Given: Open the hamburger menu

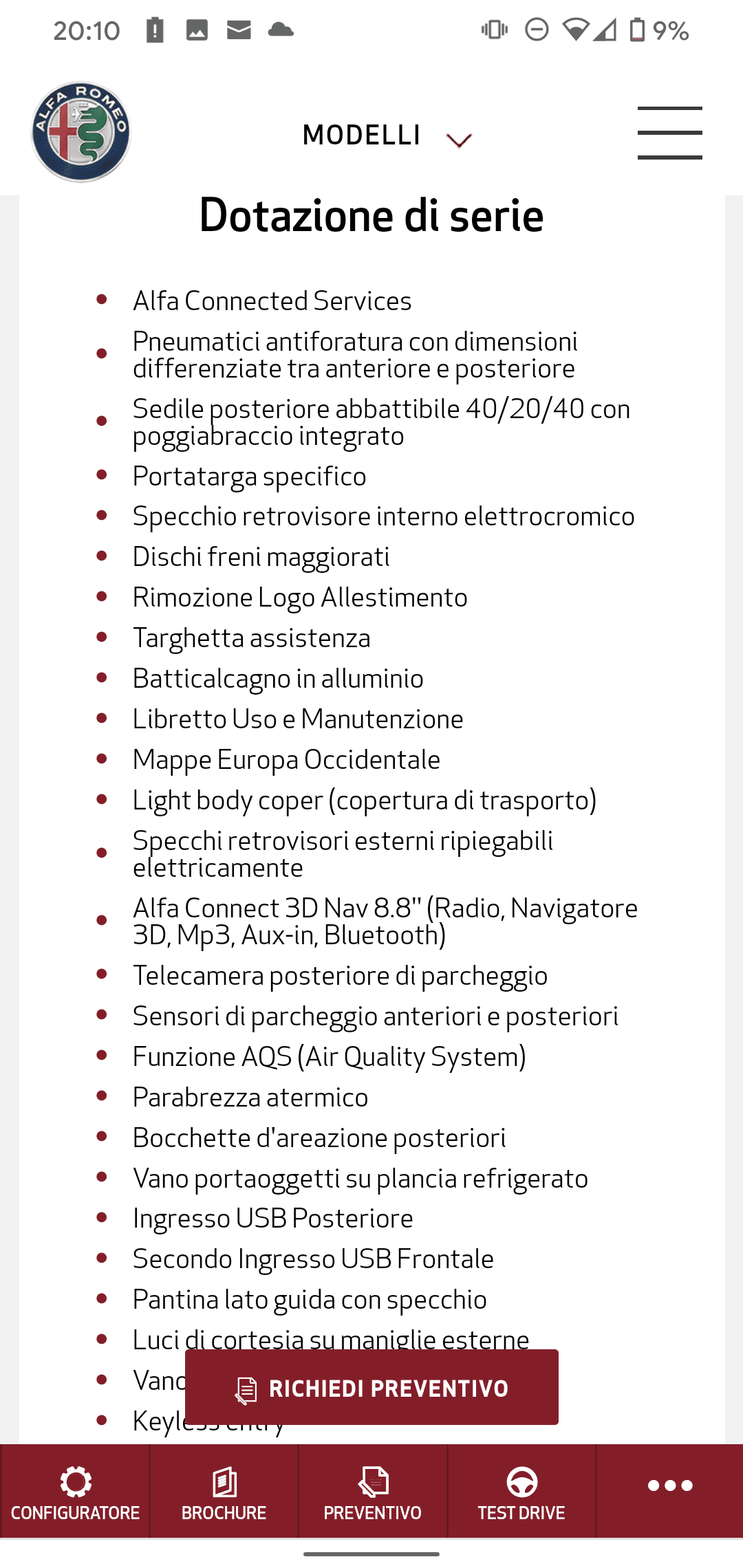Looking at the screenshot, I should coord(669,133).
